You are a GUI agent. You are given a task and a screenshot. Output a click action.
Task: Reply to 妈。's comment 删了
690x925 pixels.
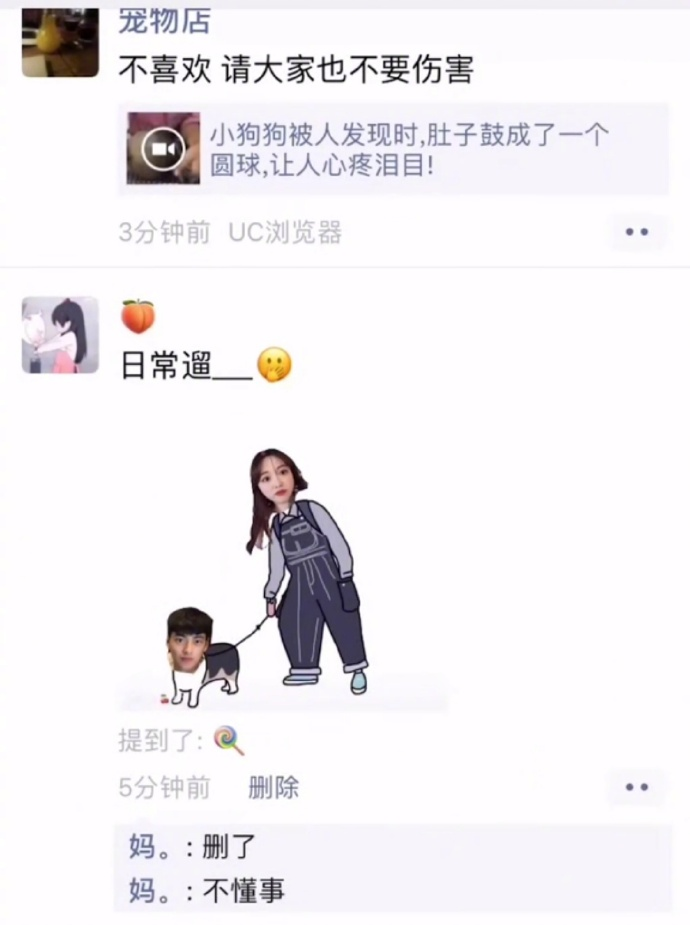tap(230, 847)
